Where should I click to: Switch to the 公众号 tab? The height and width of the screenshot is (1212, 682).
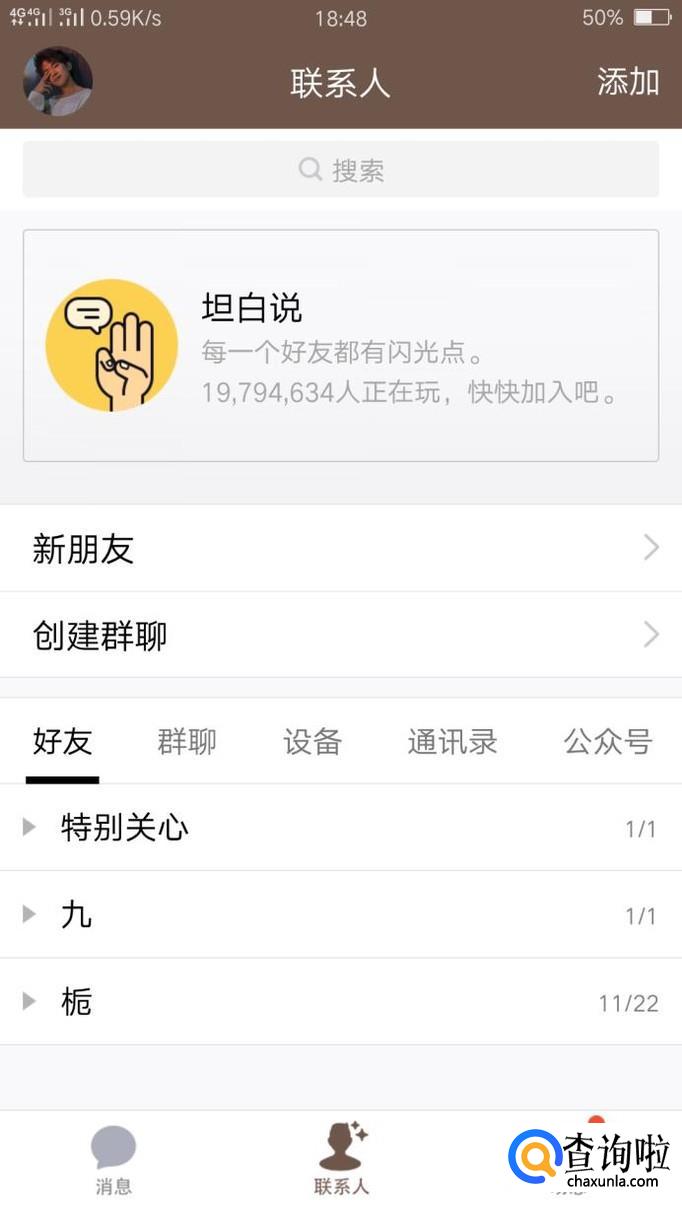[607, 742]
